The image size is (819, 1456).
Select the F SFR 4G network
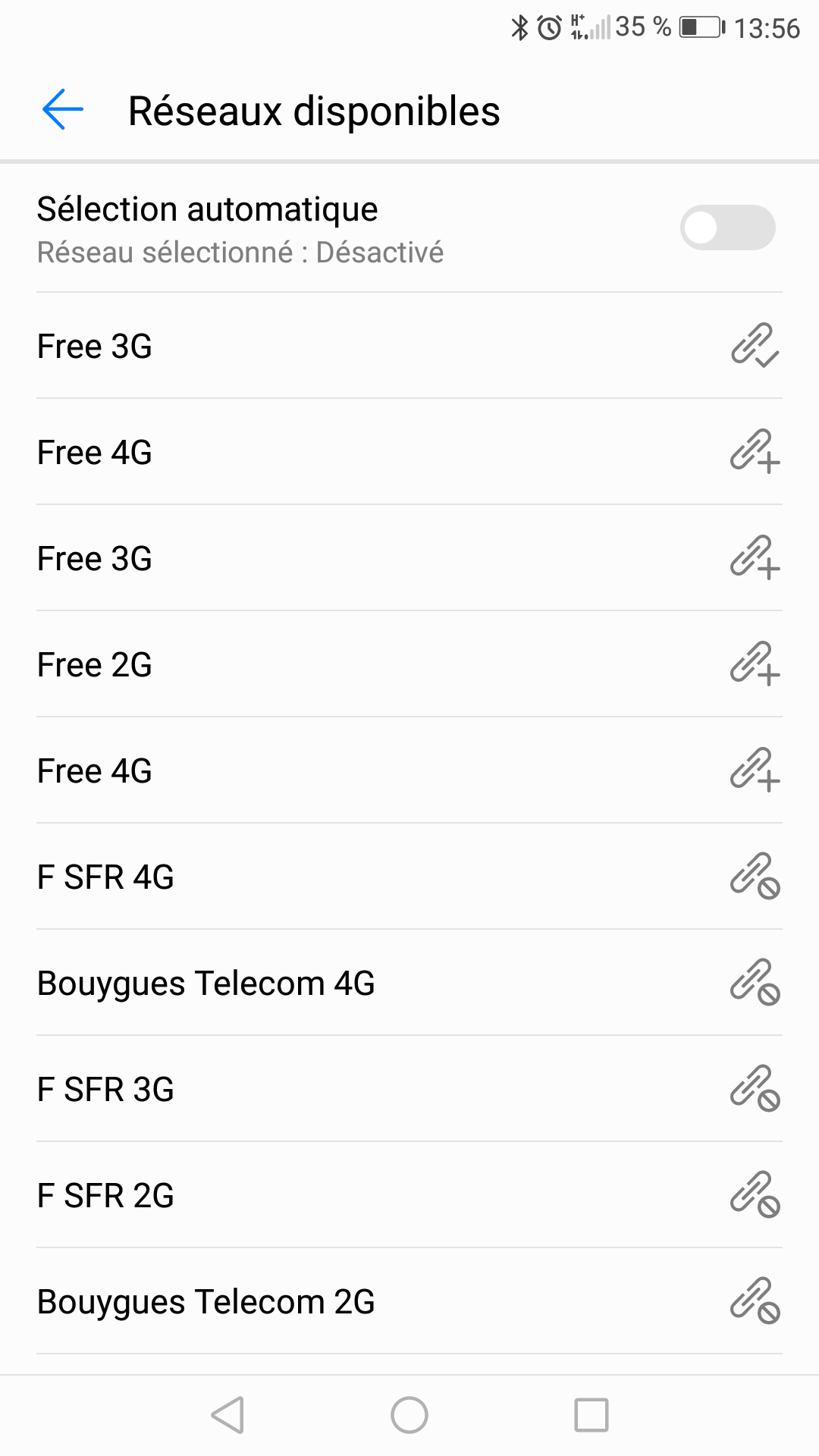pos(409,877)
